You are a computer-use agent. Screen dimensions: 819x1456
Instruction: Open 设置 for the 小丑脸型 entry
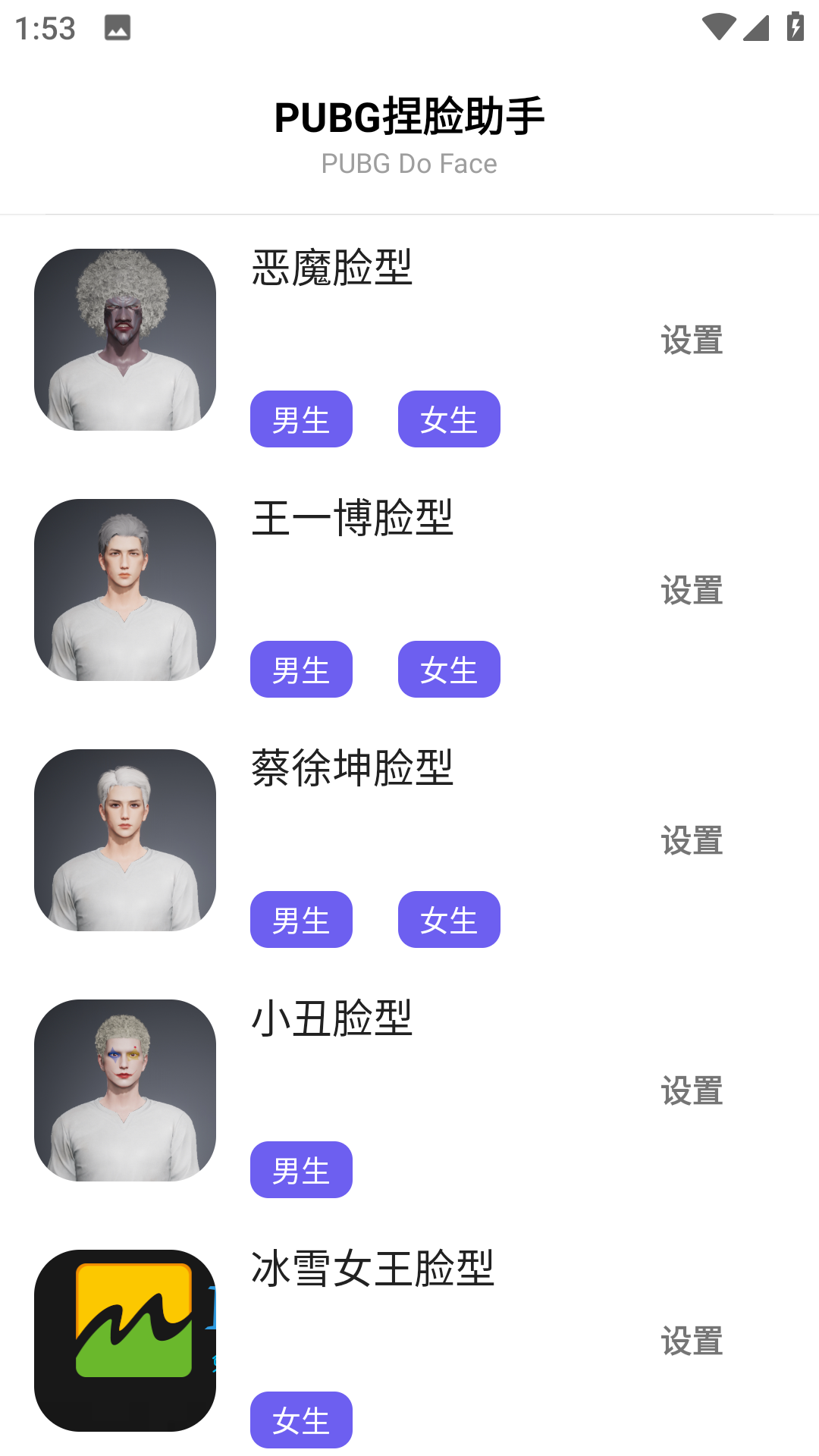click(x=692, y=1092)
